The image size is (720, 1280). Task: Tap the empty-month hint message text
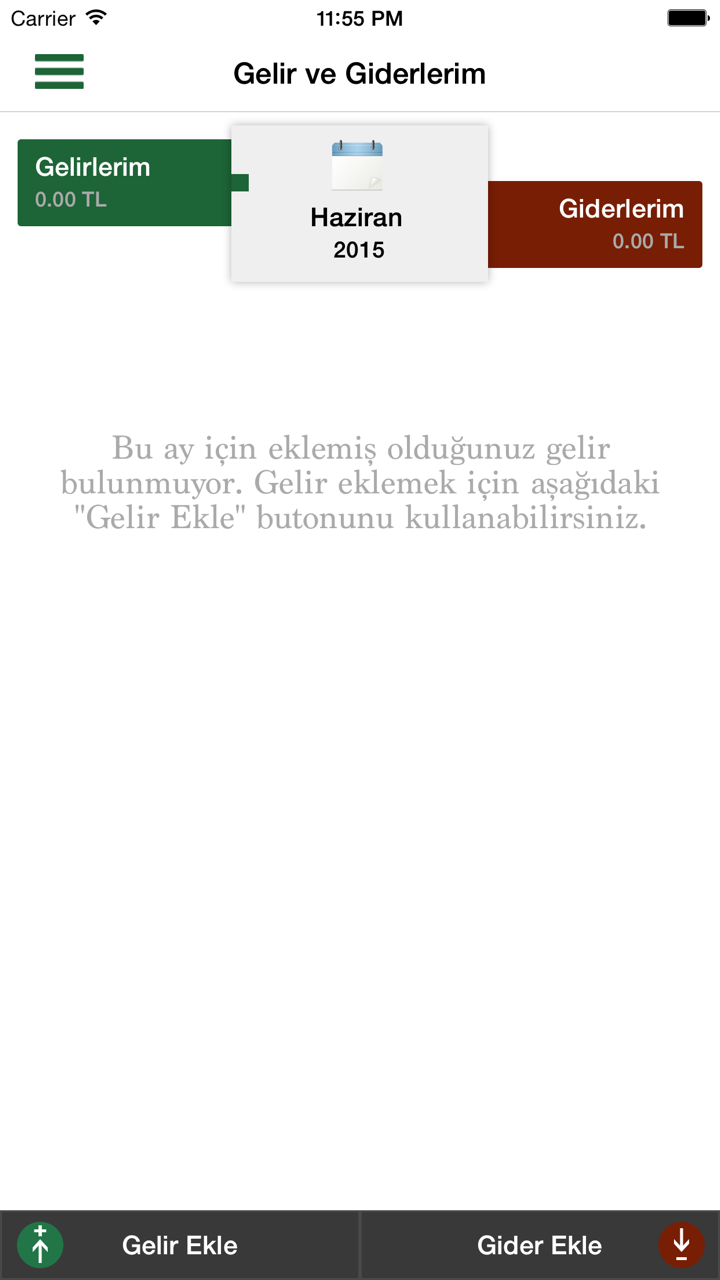[x=360, y=483]
